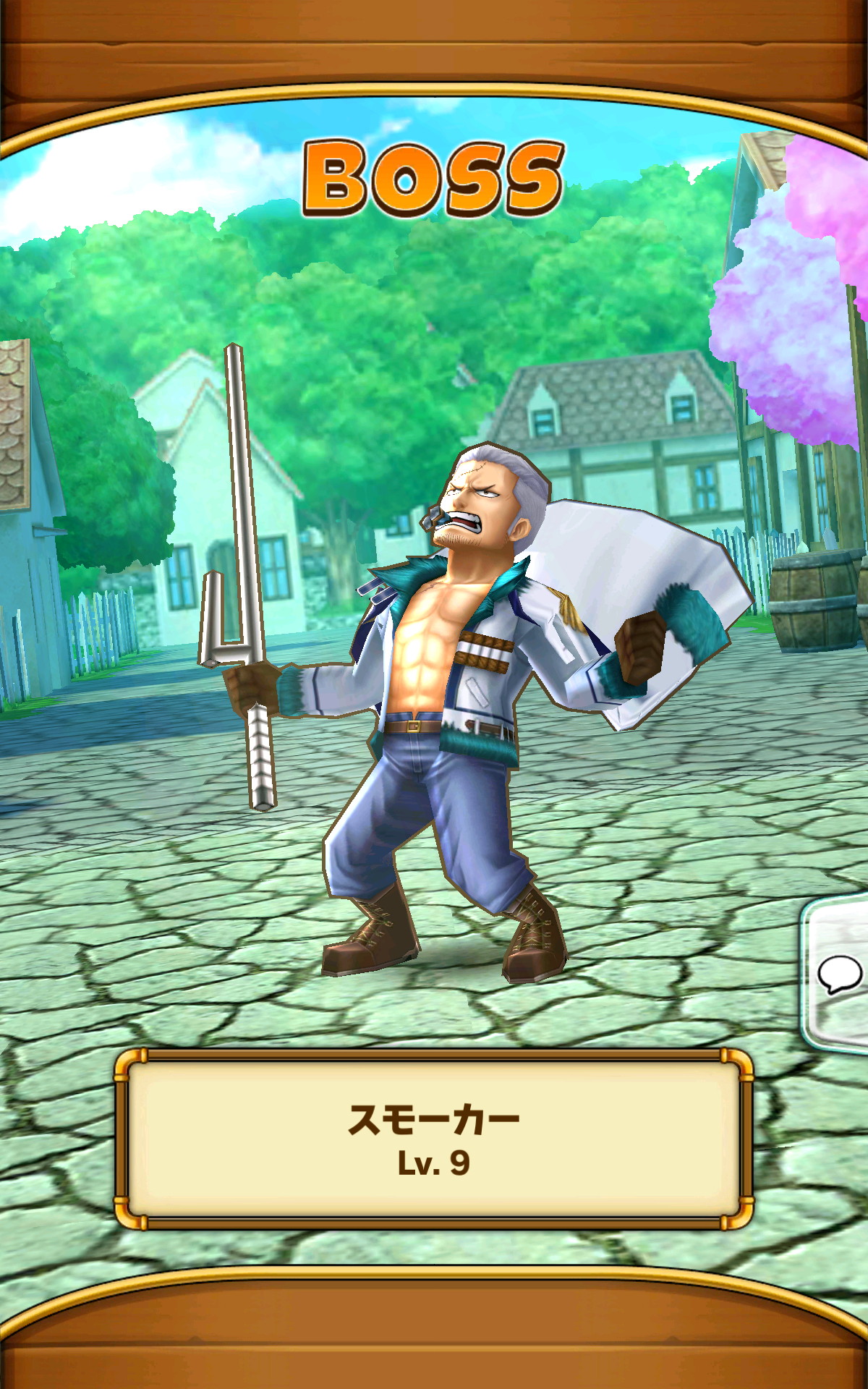The image size is (868, 1389).
Task: Open the chat speech bubble tab
Action: pos(839,974)
